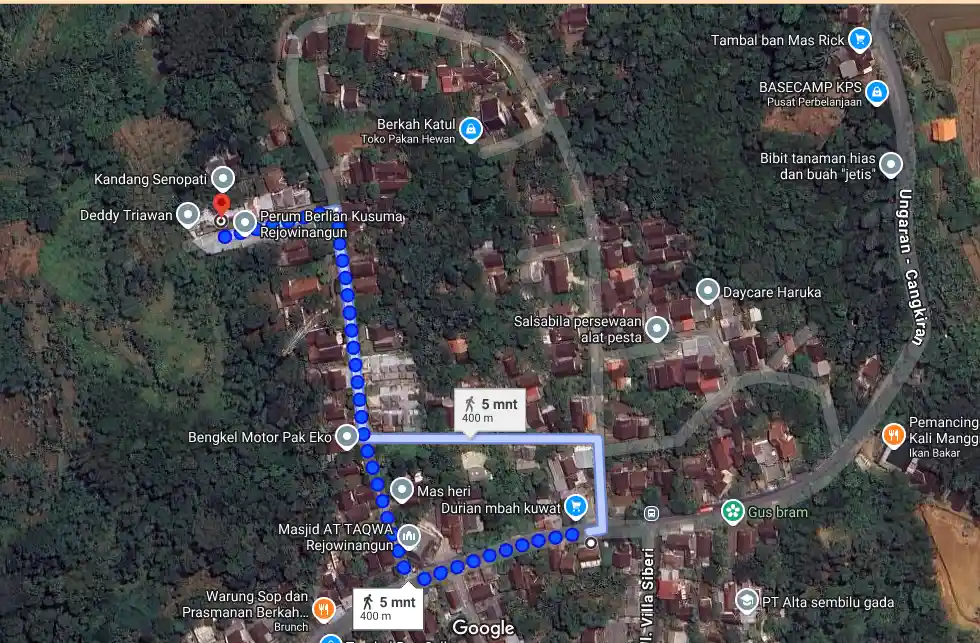Tap the Warung Sop dan Prasmanan Berkah pin
This screenshot has height=643, width=980.
click(x=323, y=608)
